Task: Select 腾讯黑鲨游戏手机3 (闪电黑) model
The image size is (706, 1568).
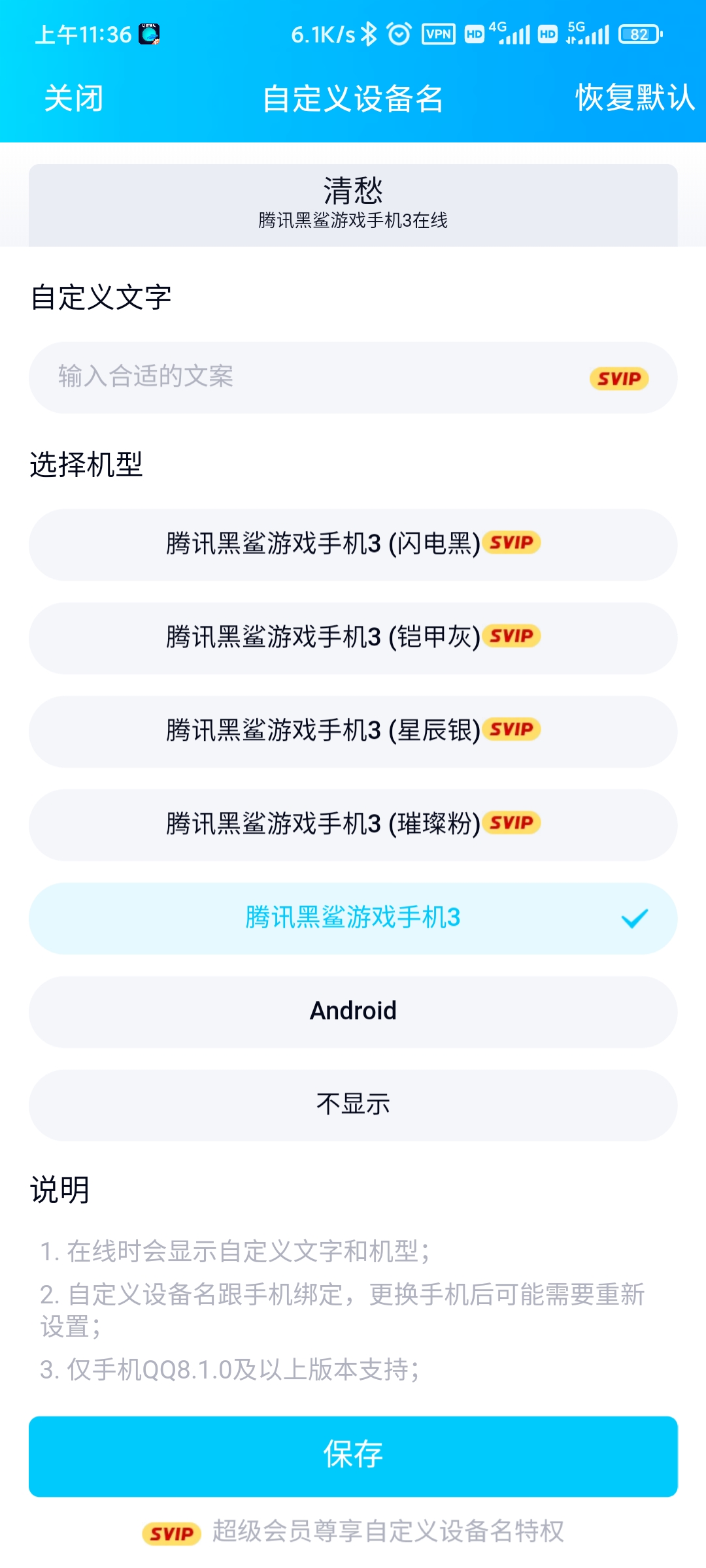Action: [353, 544]
